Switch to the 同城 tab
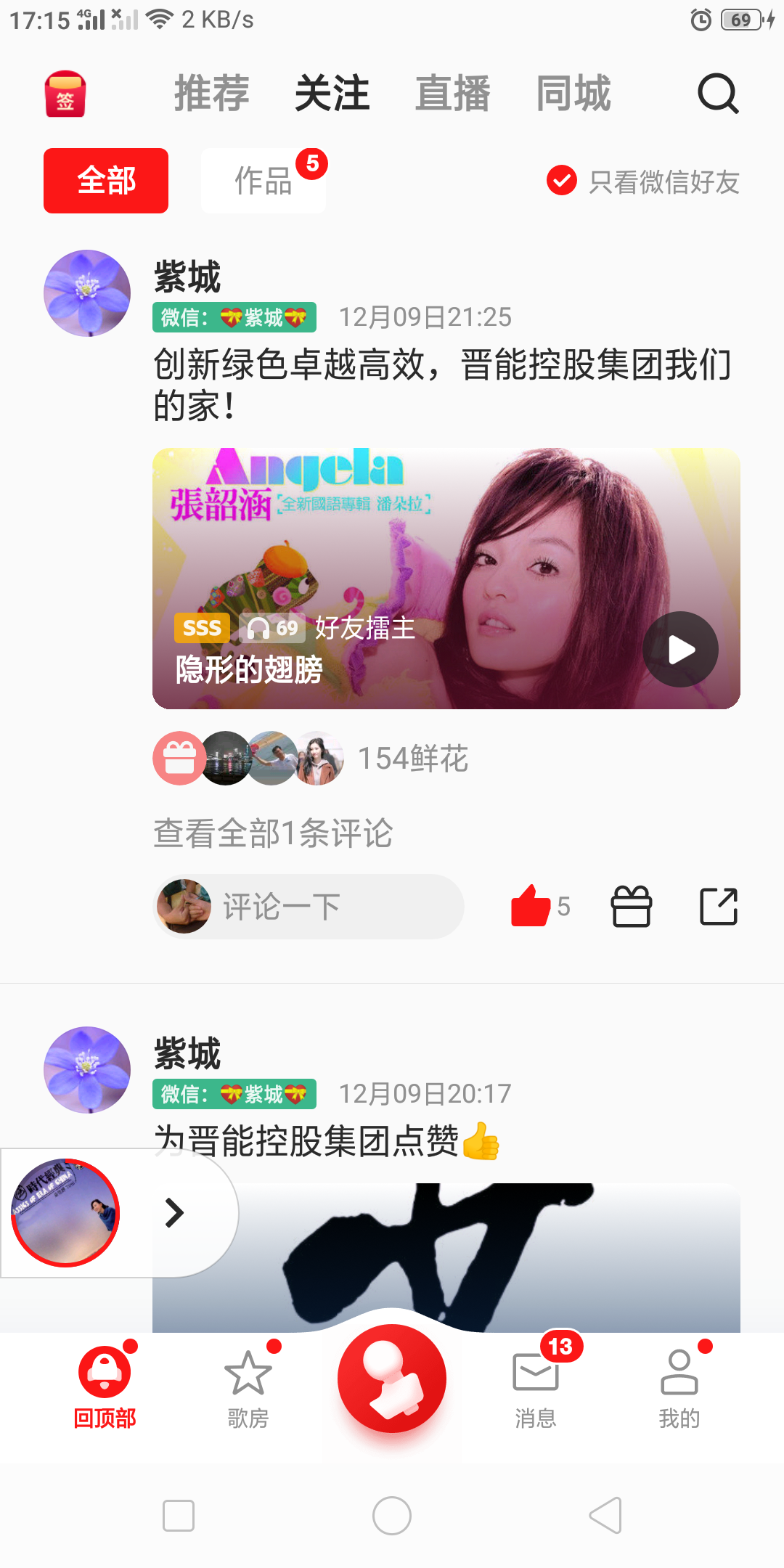 click(x=573, y=94)
